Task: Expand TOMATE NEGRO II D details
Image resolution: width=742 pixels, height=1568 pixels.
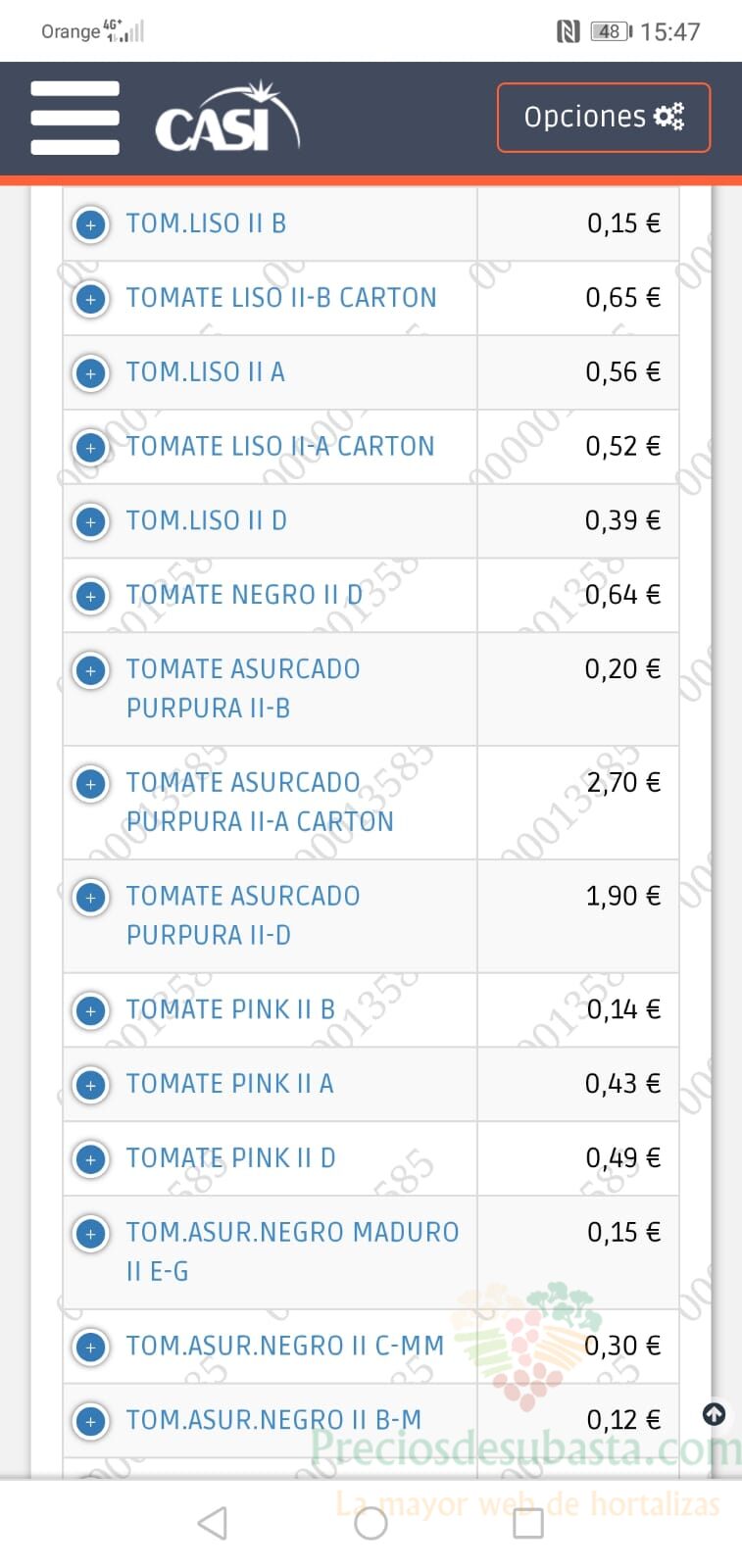Action: (91, 596)
